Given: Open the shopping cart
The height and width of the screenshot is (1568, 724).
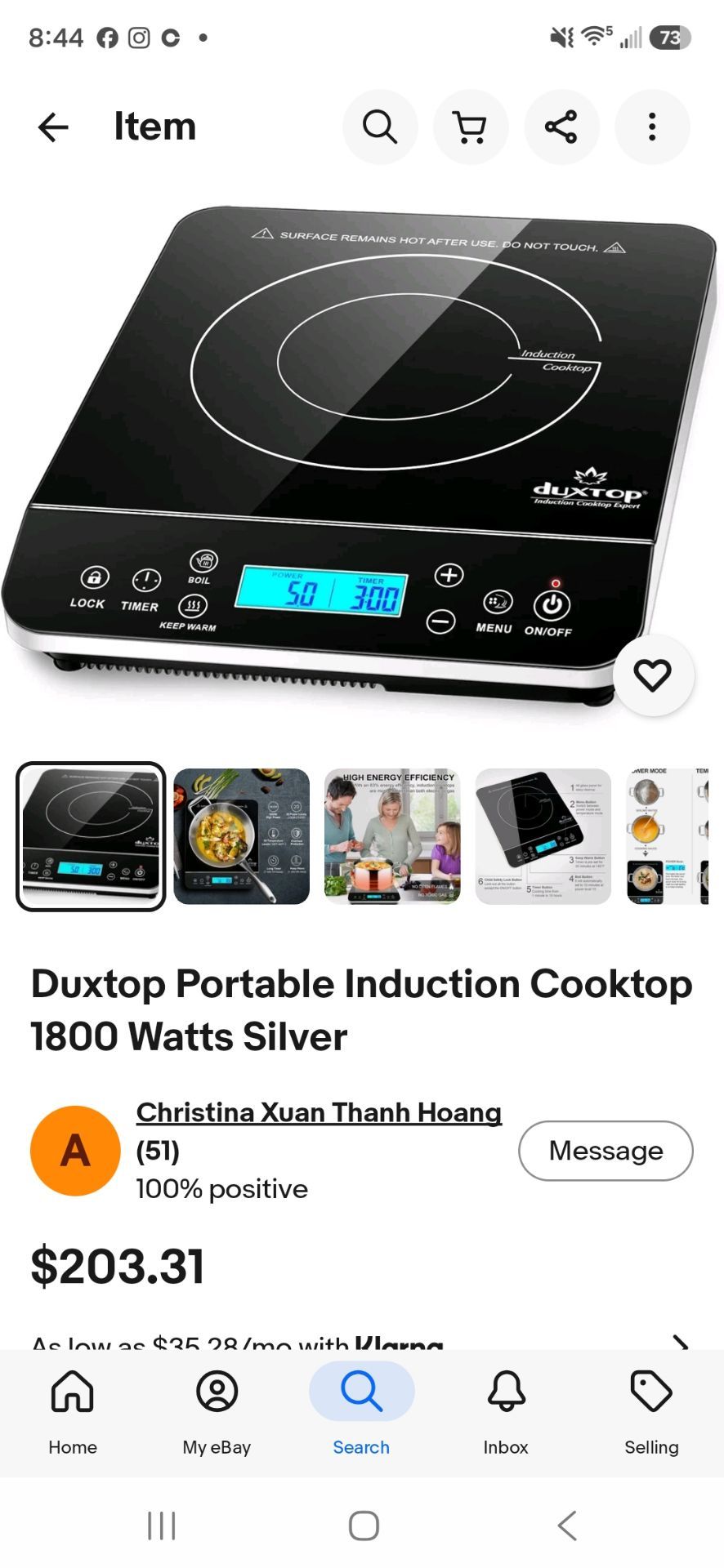Looking at the screenshot, I should 471,127.
